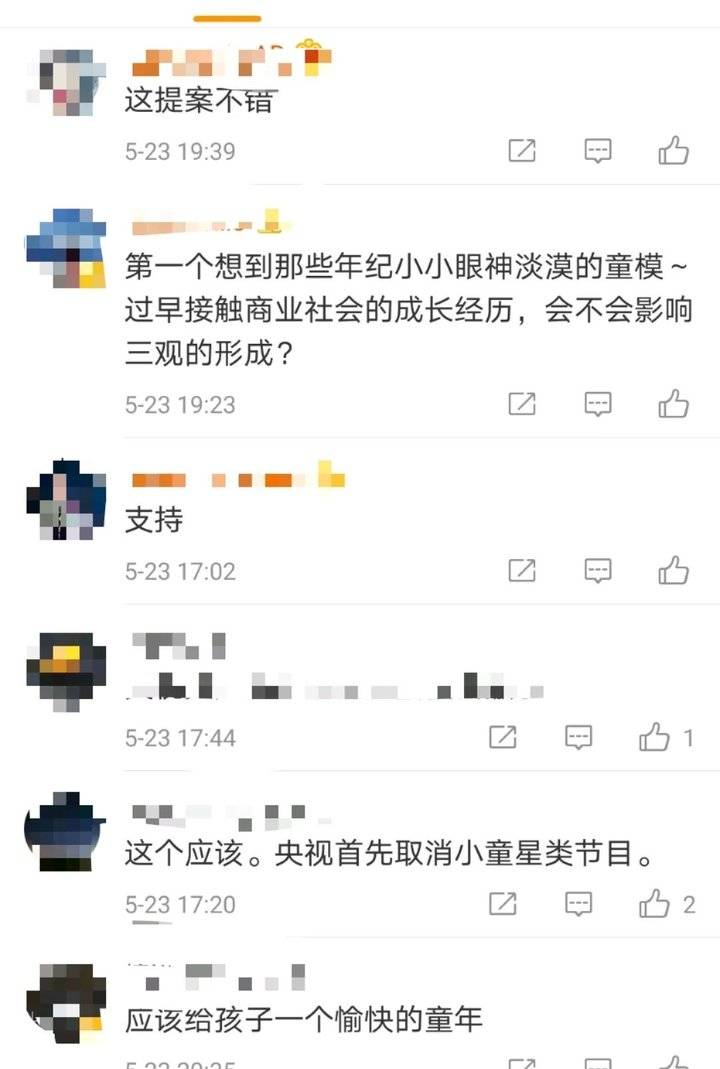Reply to the comment about 央视 童星节目
Image resolution: width=720 pixels, height=1069 pixels.
click(578, 905)
